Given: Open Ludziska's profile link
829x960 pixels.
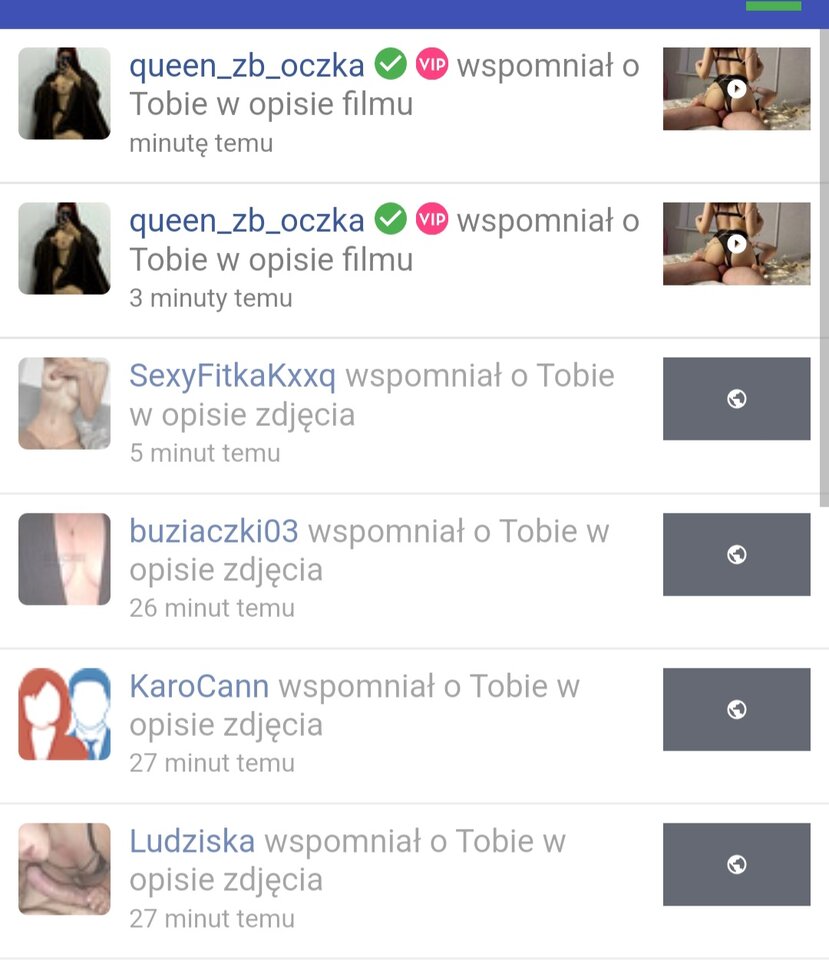Looking at the screenshot, I should [191, 841].
